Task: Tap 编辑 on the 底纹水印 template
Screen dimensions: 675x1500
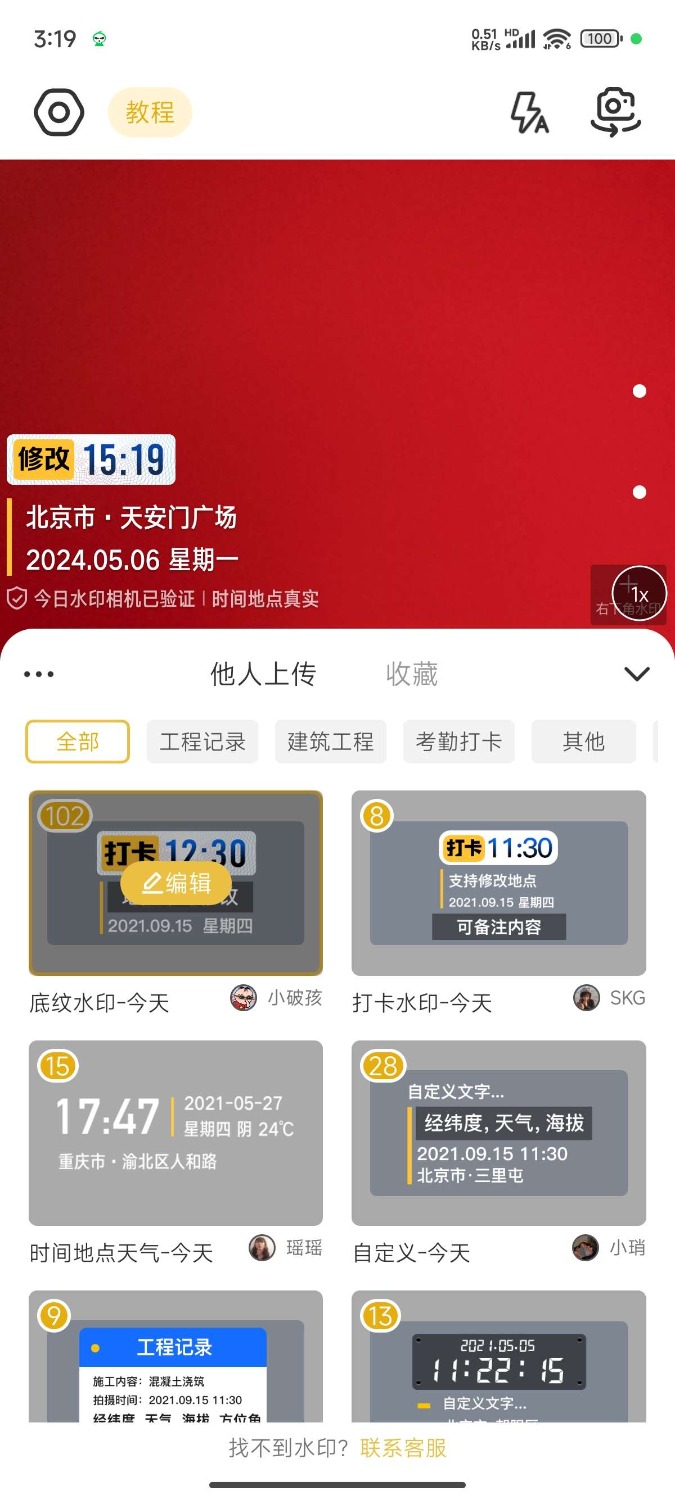Action: pyautogui.click(x=176, y=883)
